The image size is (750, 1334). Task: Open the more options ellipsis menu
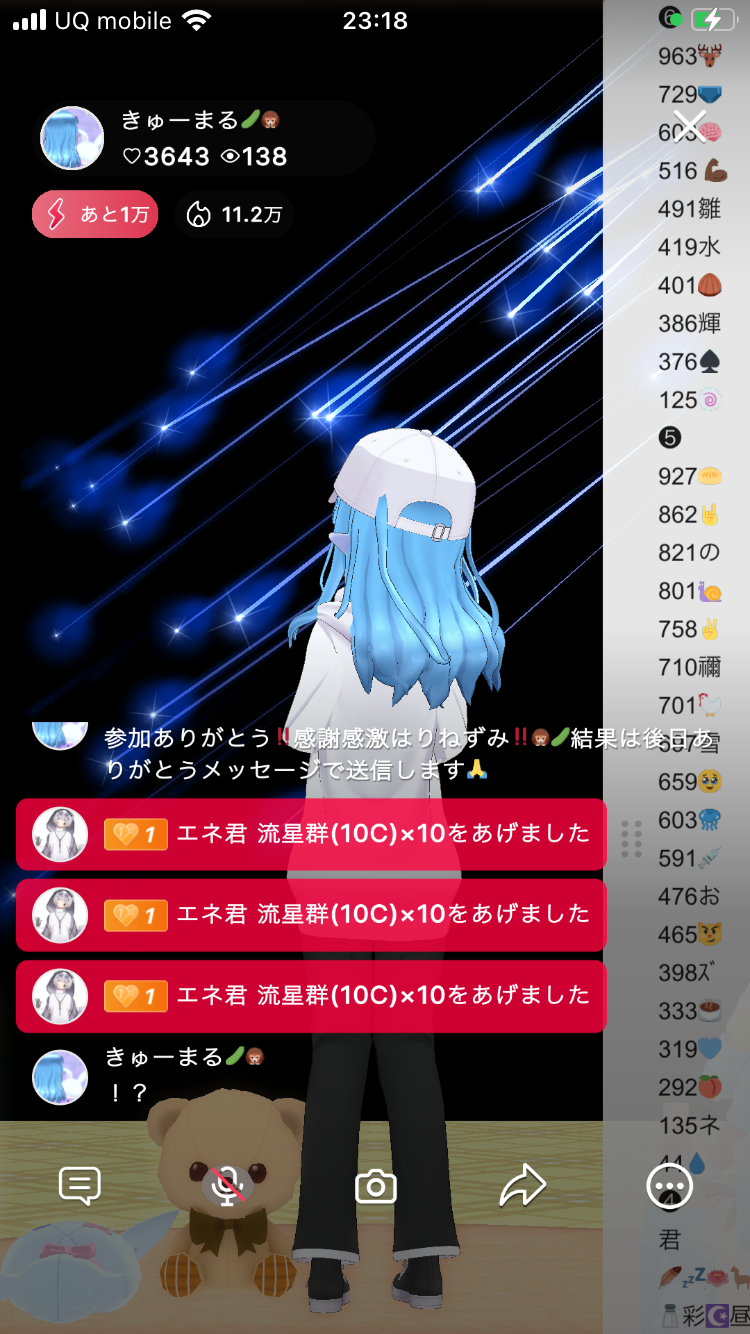coord(669,1187)
